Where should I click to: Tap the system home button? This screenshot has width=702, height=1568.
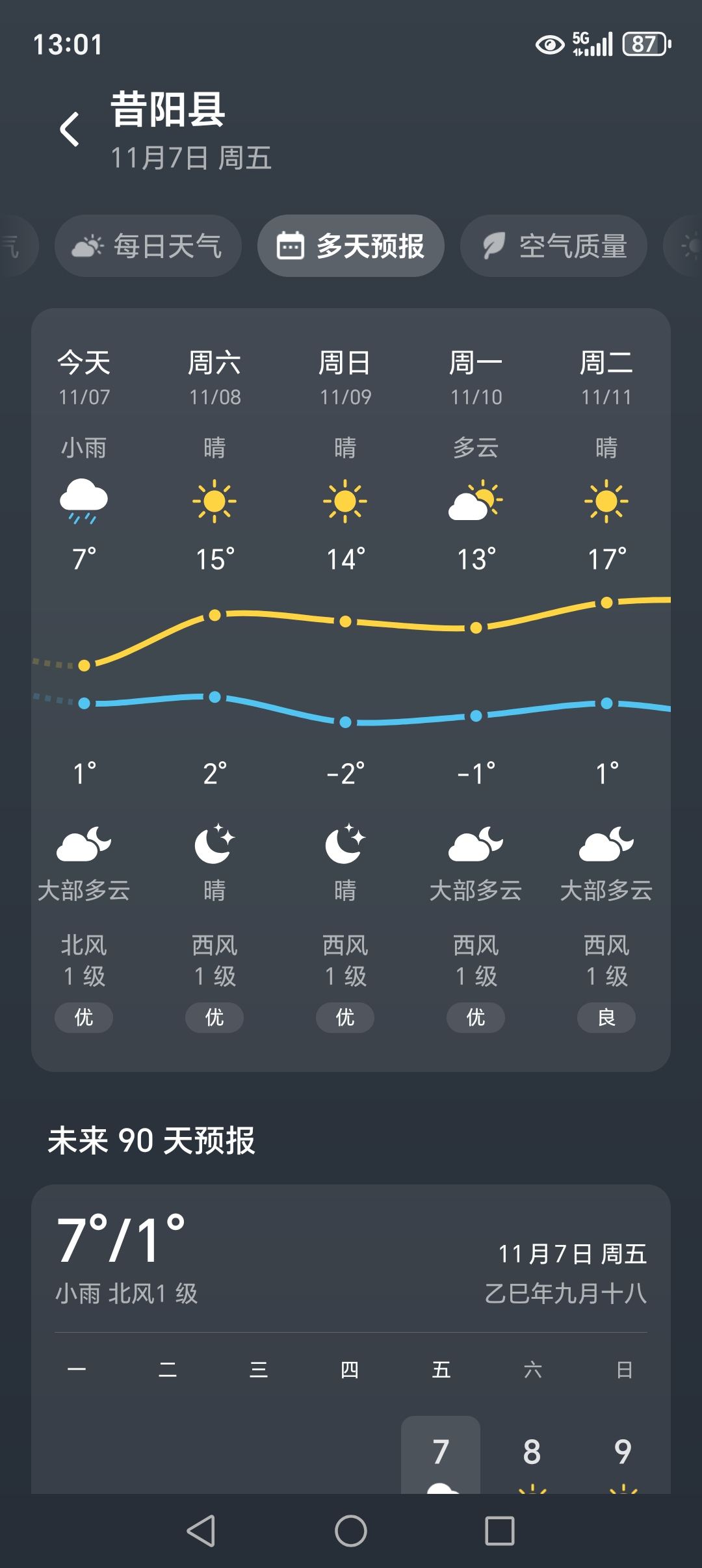tap(351, 1530)
